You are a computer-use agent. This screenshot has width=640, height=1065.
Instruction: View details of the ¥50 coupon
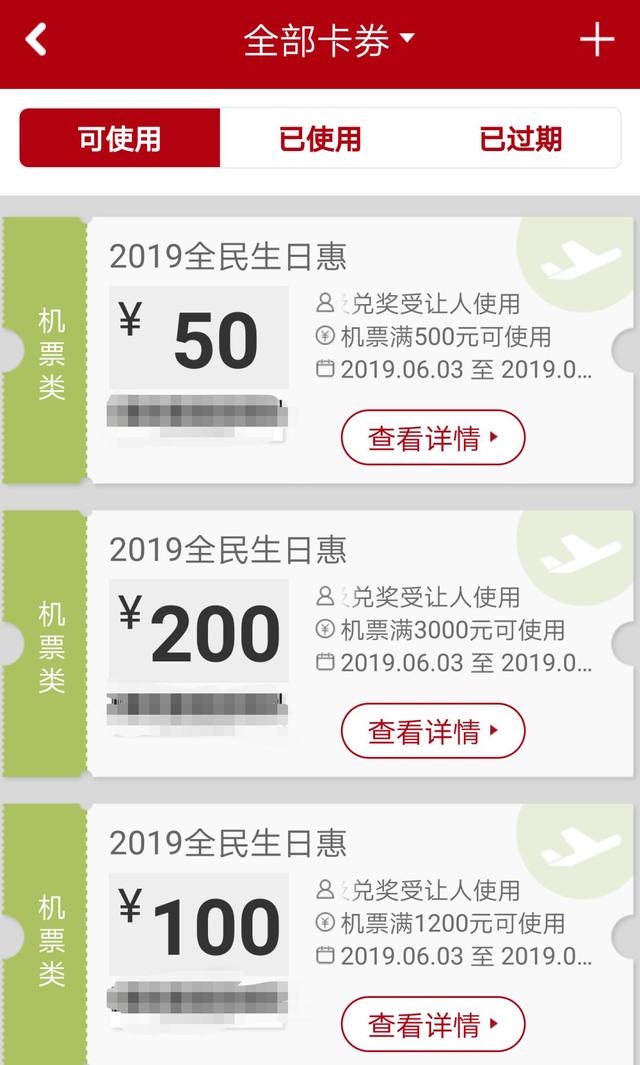click(x=433, y=437)
